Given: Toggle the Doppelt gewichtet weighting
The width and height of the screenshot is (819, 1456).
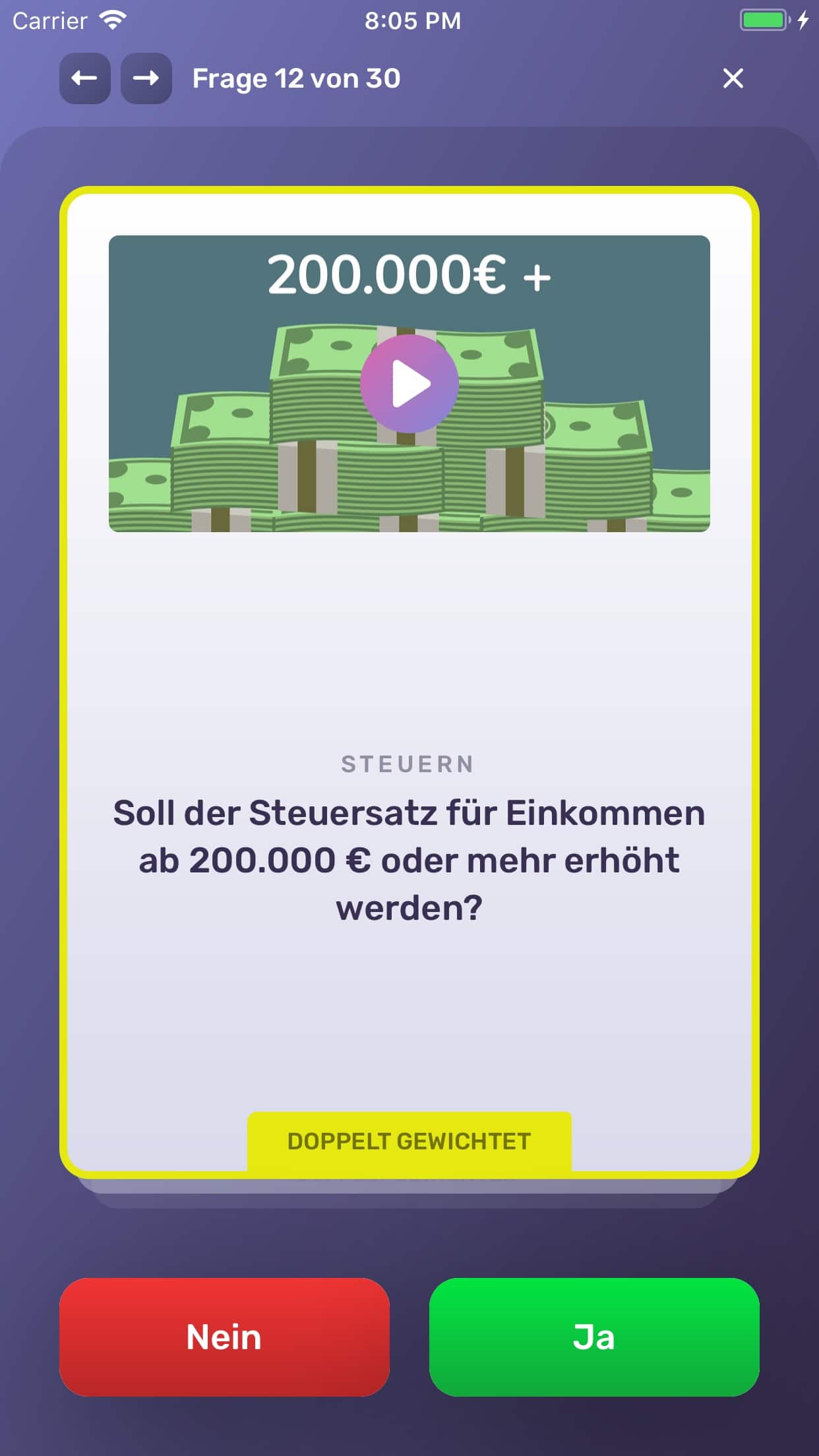Looking at the screenshot, I should [x=409, y=1141].
